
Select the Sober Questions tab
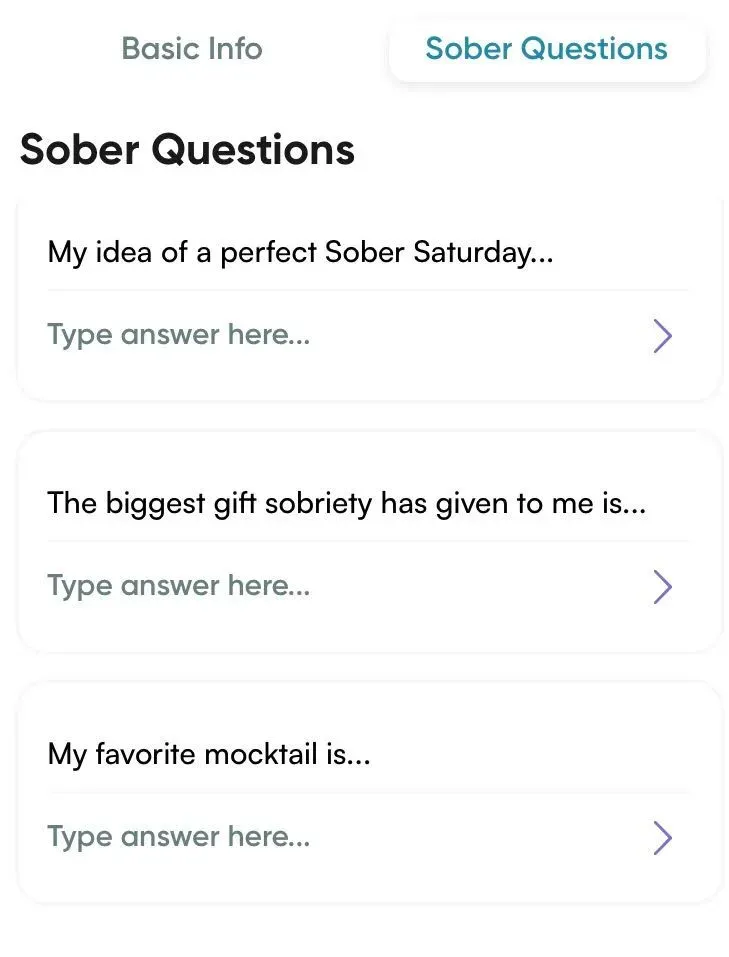click(x=546, y=48)
